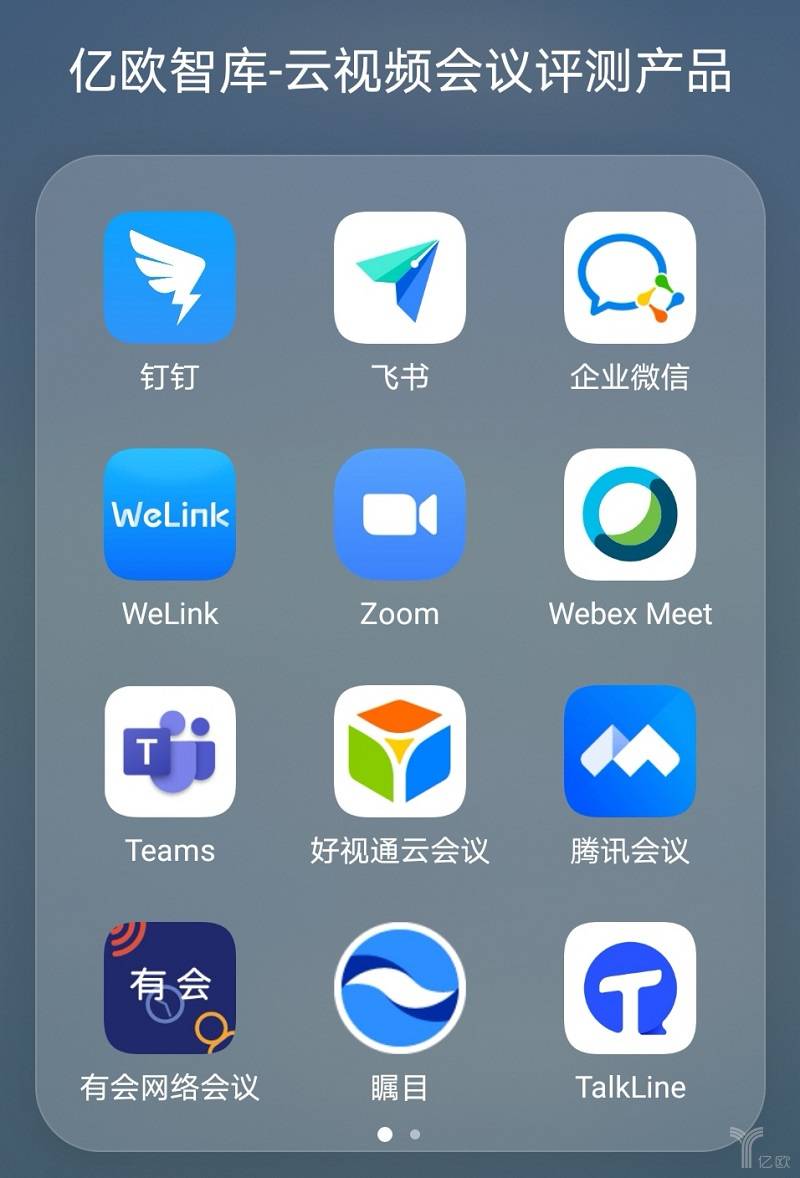
Task: Launch the TalkLine app
Action: tap(630, 988)
